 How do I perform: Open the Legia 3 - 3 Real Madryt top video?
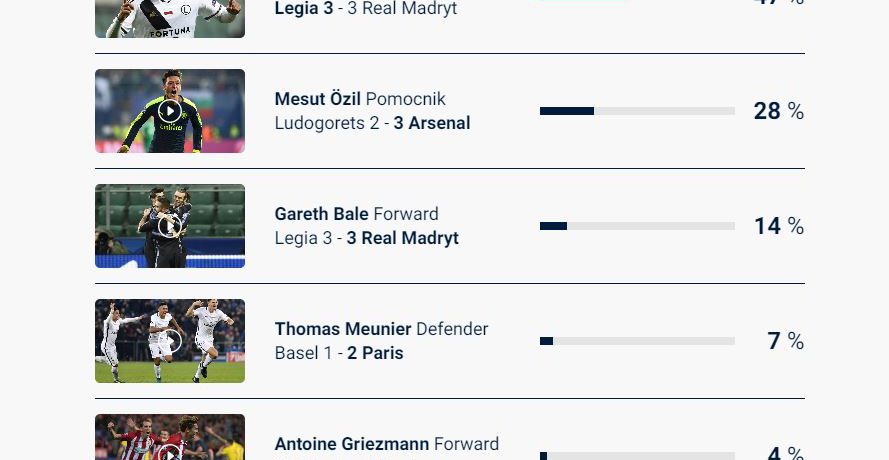(170, 18)
